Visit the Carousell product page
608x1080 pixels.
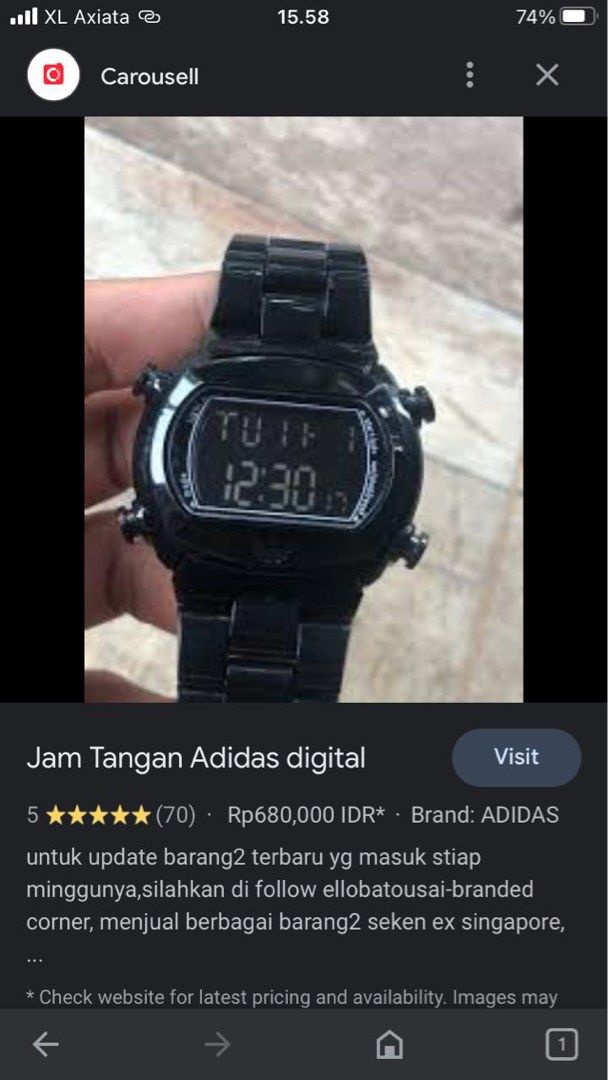[x=516, y=758]
